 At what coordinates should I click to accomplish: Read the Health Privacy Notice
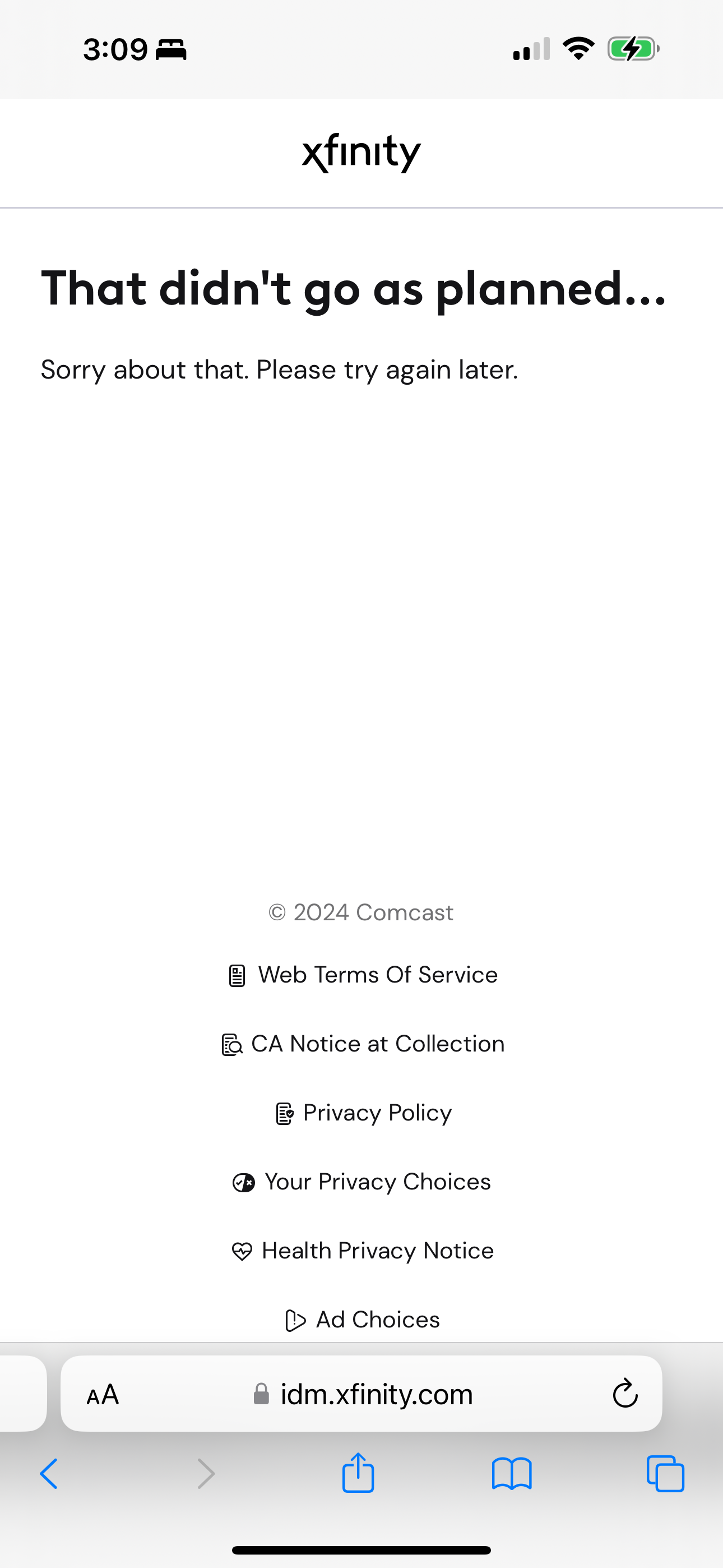tap(363, 1251)
